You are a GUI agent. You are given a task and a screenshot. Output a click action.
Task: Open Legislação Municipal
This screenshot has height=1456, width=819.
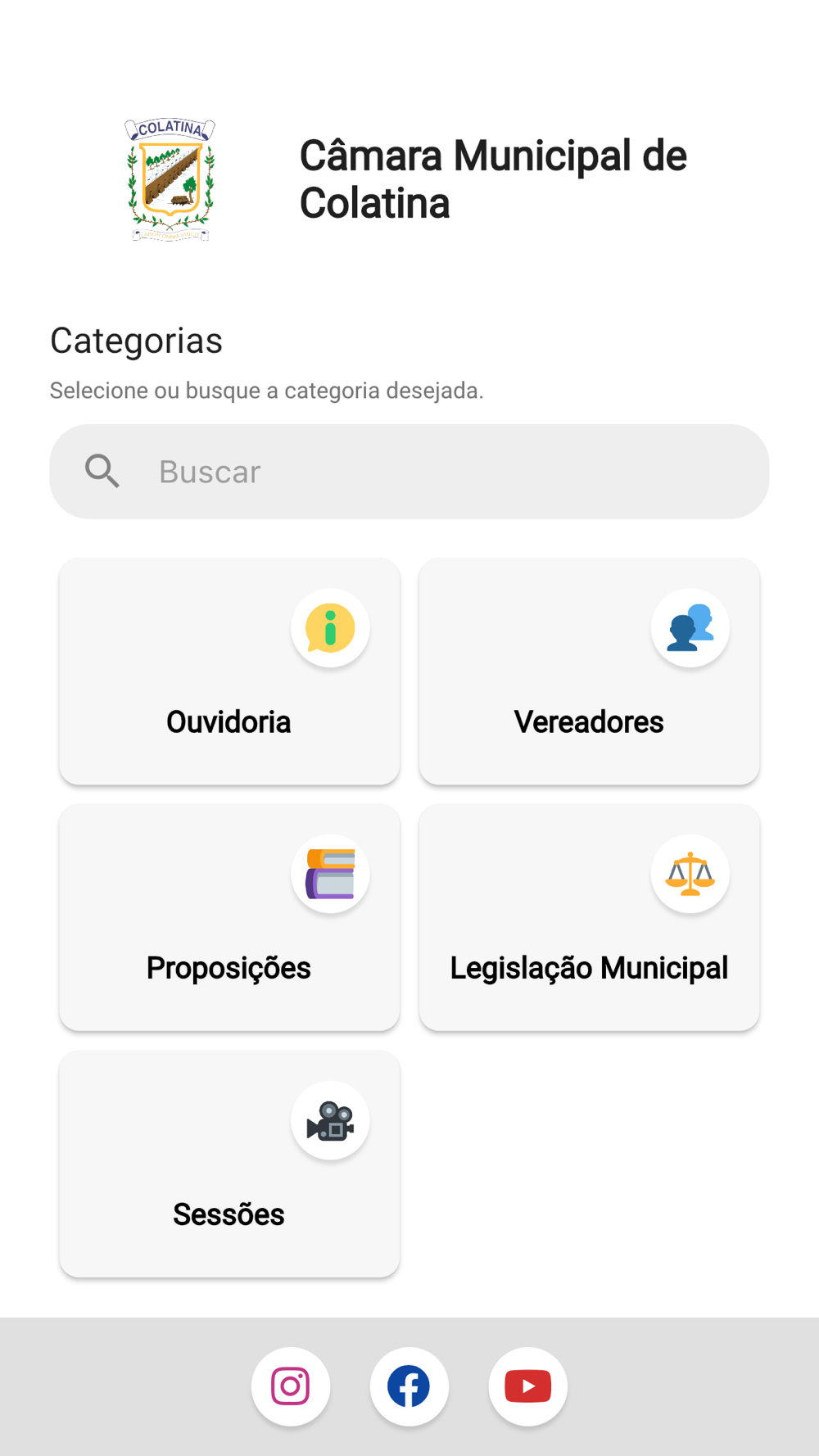pos(589,917)
